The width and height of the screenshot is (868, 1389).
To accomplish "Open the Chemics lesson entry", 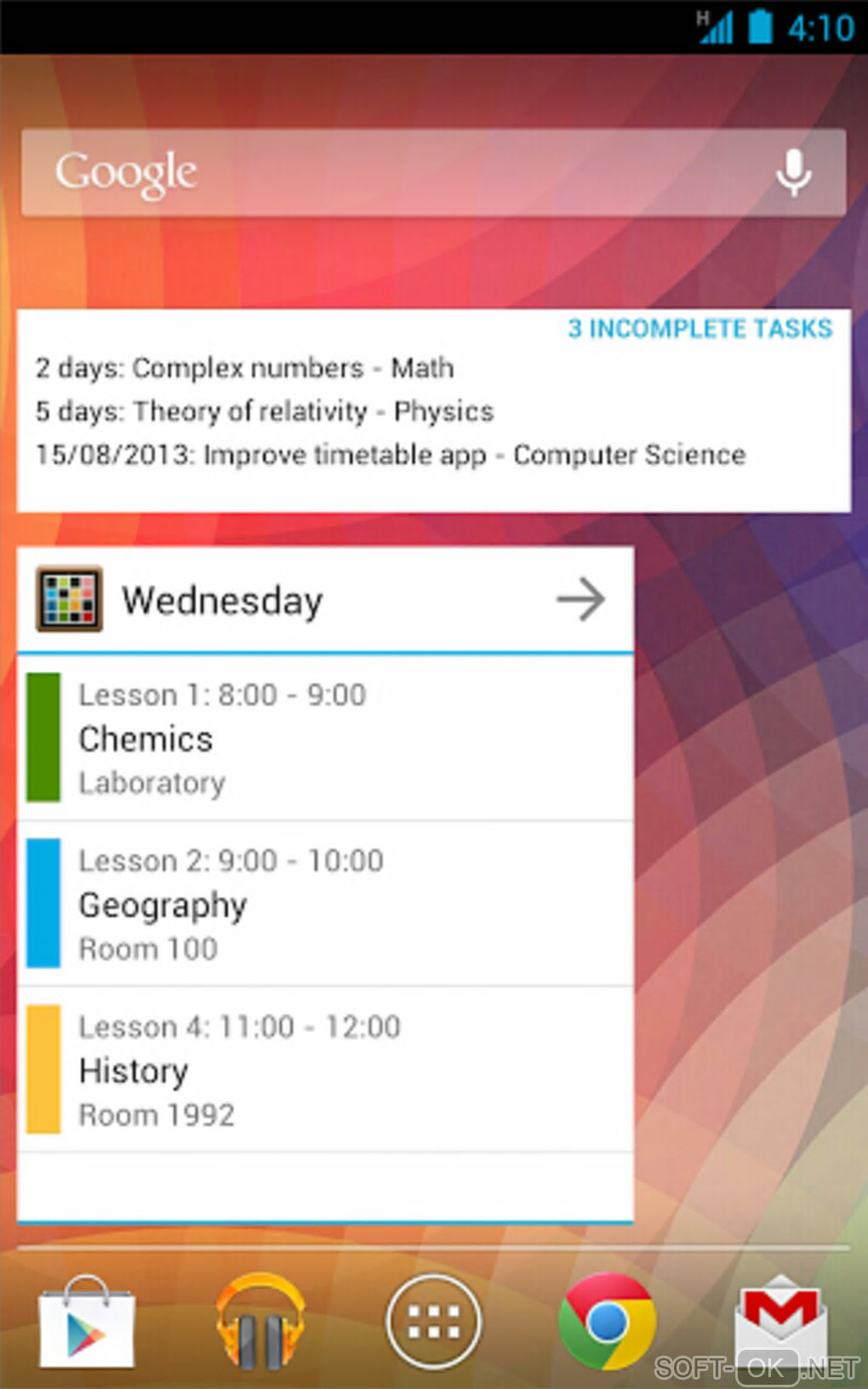I will [323, 738].
